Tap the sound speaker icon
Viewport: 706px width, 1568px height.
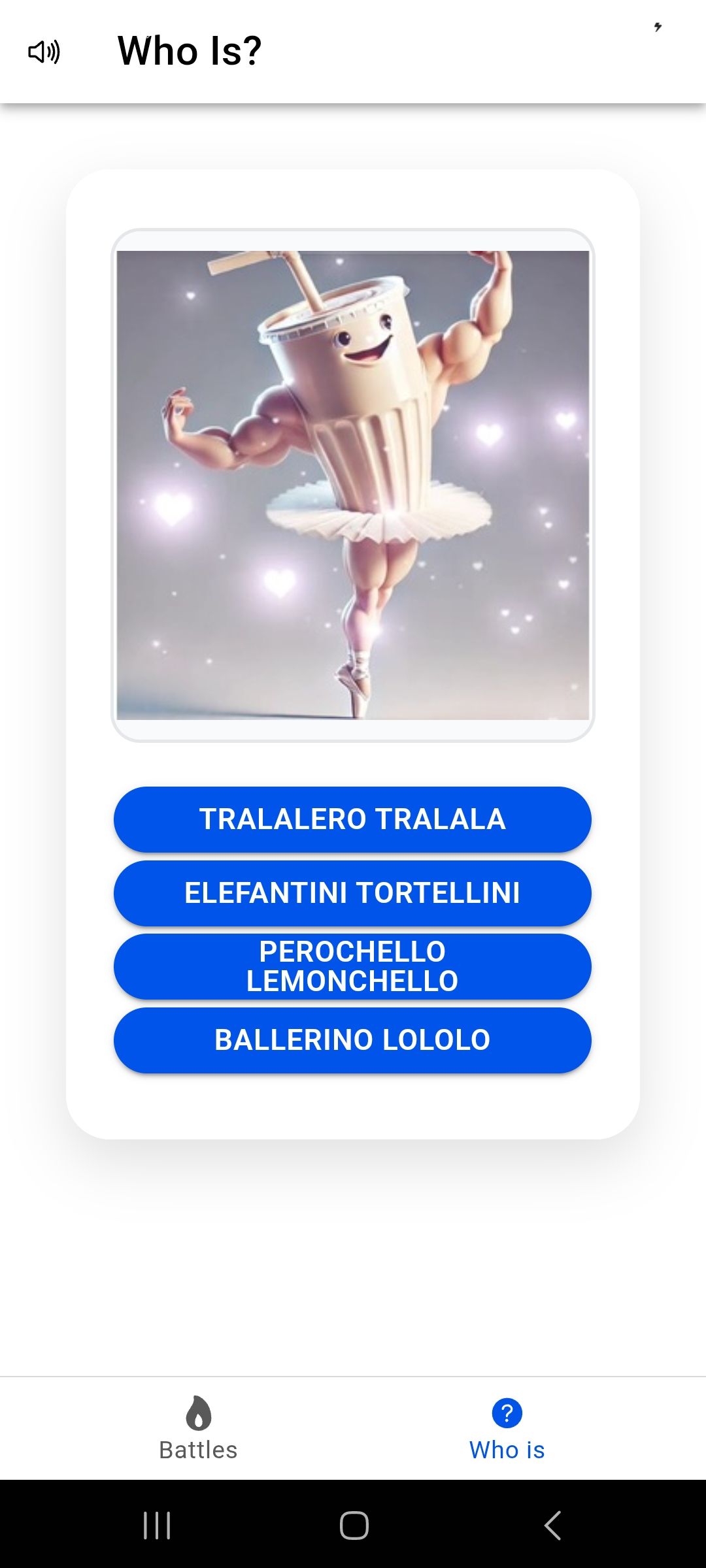(44, 52)
